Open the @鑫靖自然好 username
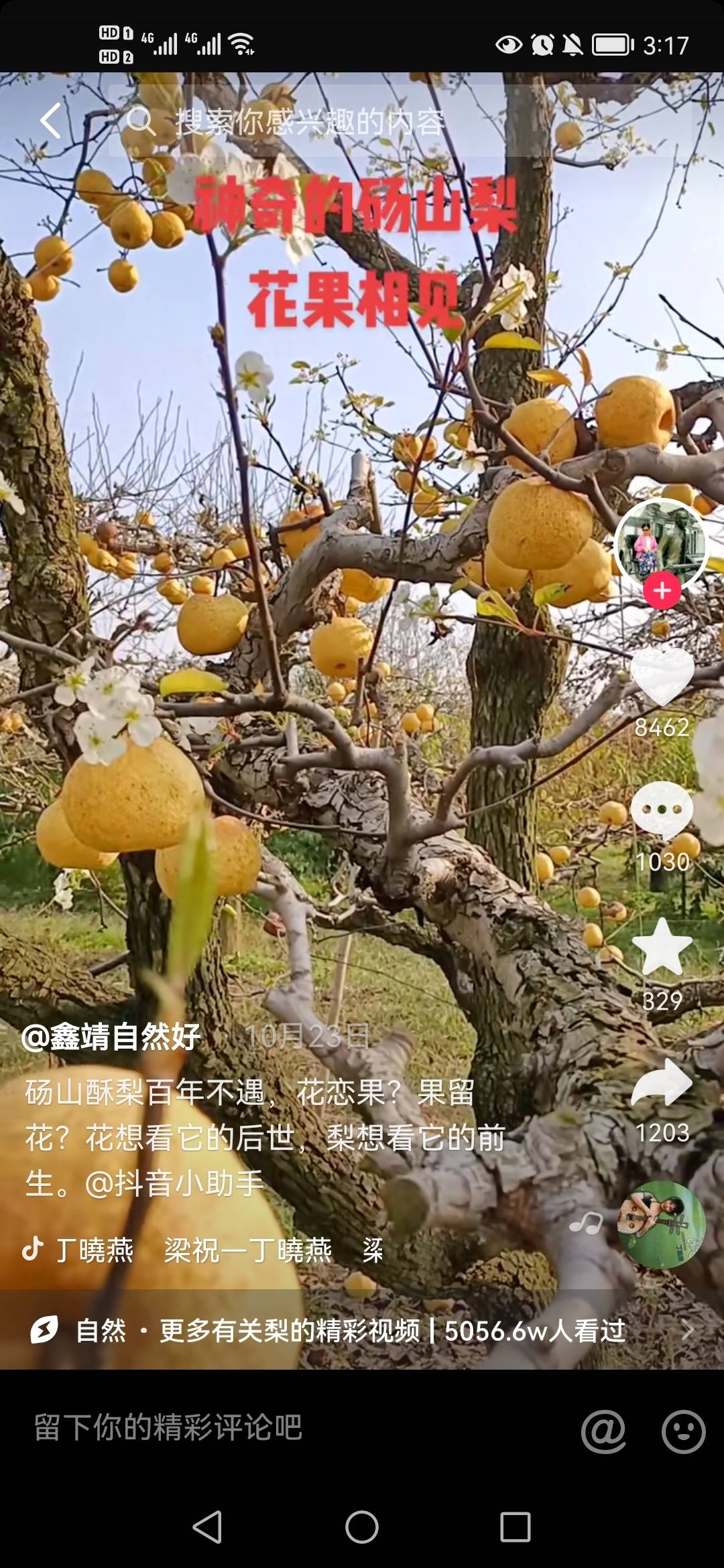Image resolution: width=724 pixels, height=1568 pixels. (x=111, y=1037)
